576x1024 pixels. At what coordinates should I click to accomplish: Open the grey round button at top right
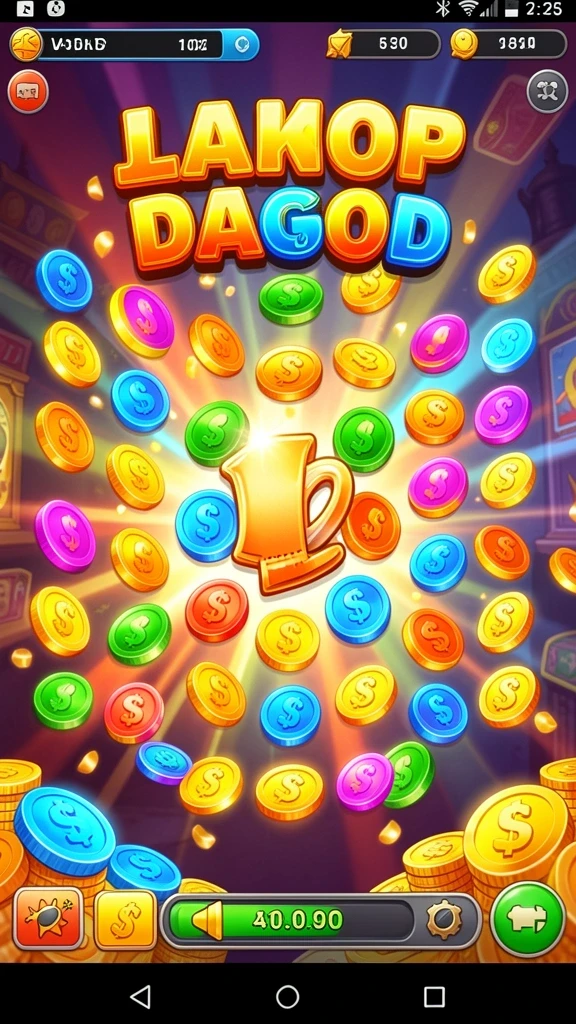coord(547,91)
